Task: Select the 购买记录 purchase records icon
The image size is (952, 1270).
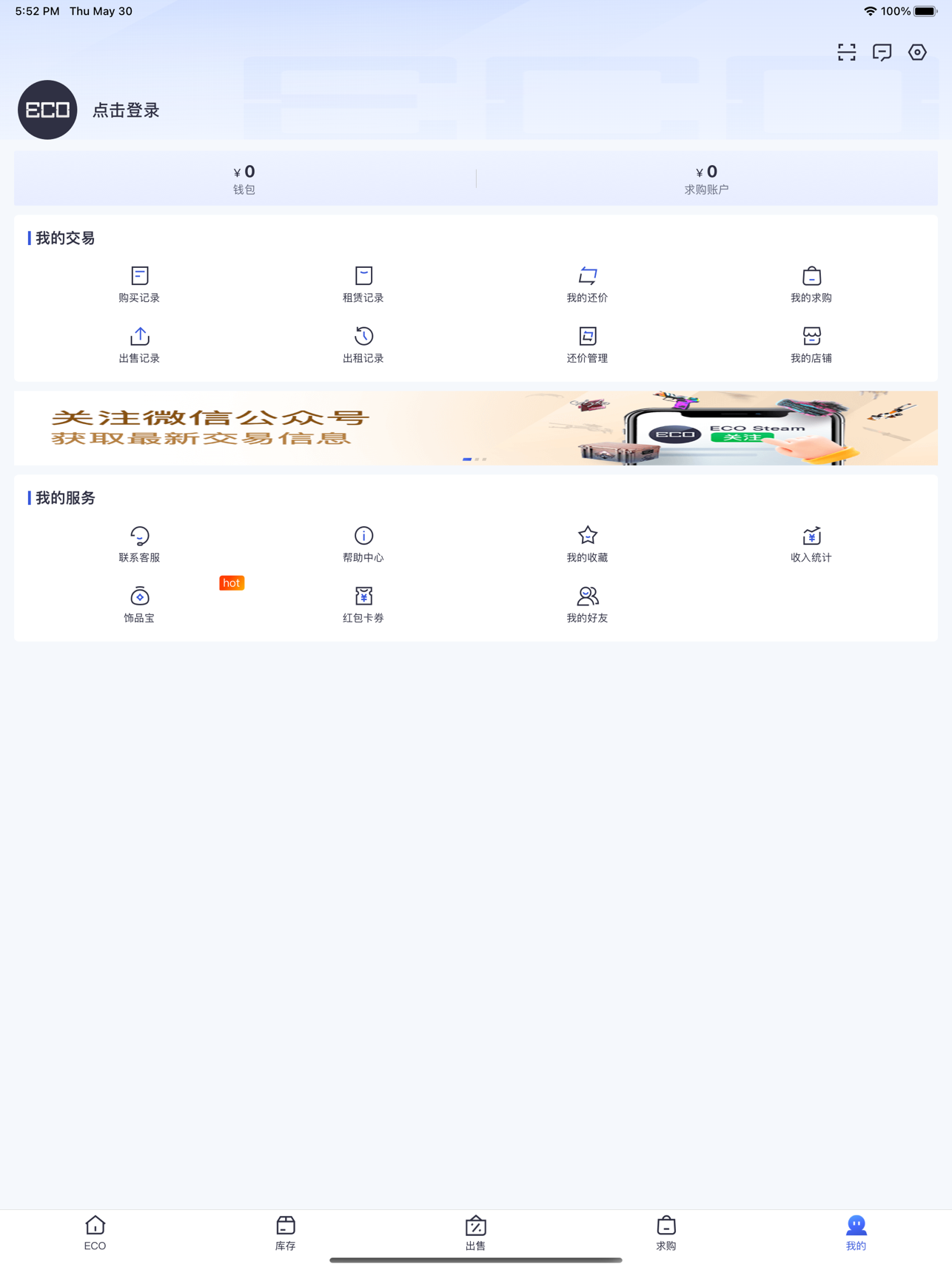Action: [139, 282]
